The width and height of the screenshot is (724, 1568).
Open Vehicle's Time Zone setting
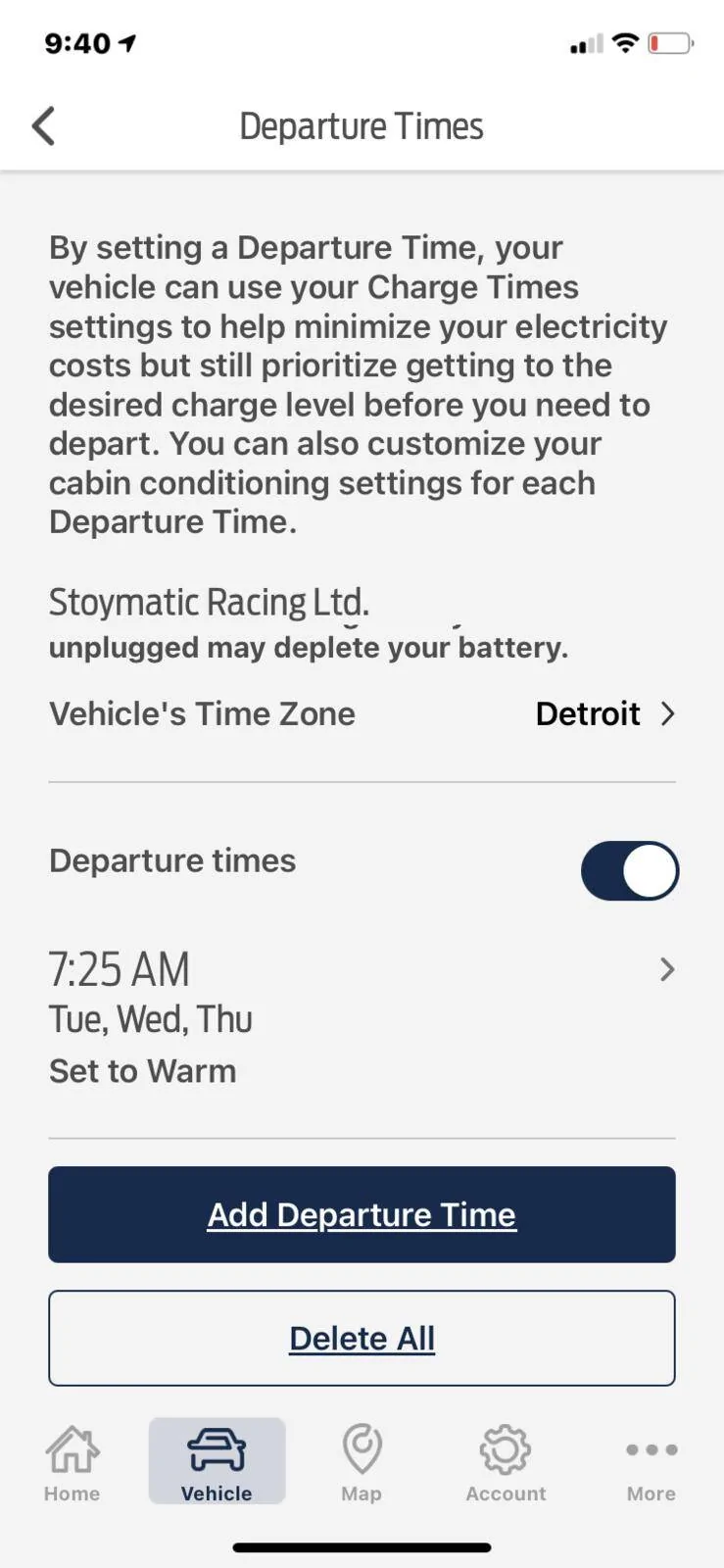362,713
